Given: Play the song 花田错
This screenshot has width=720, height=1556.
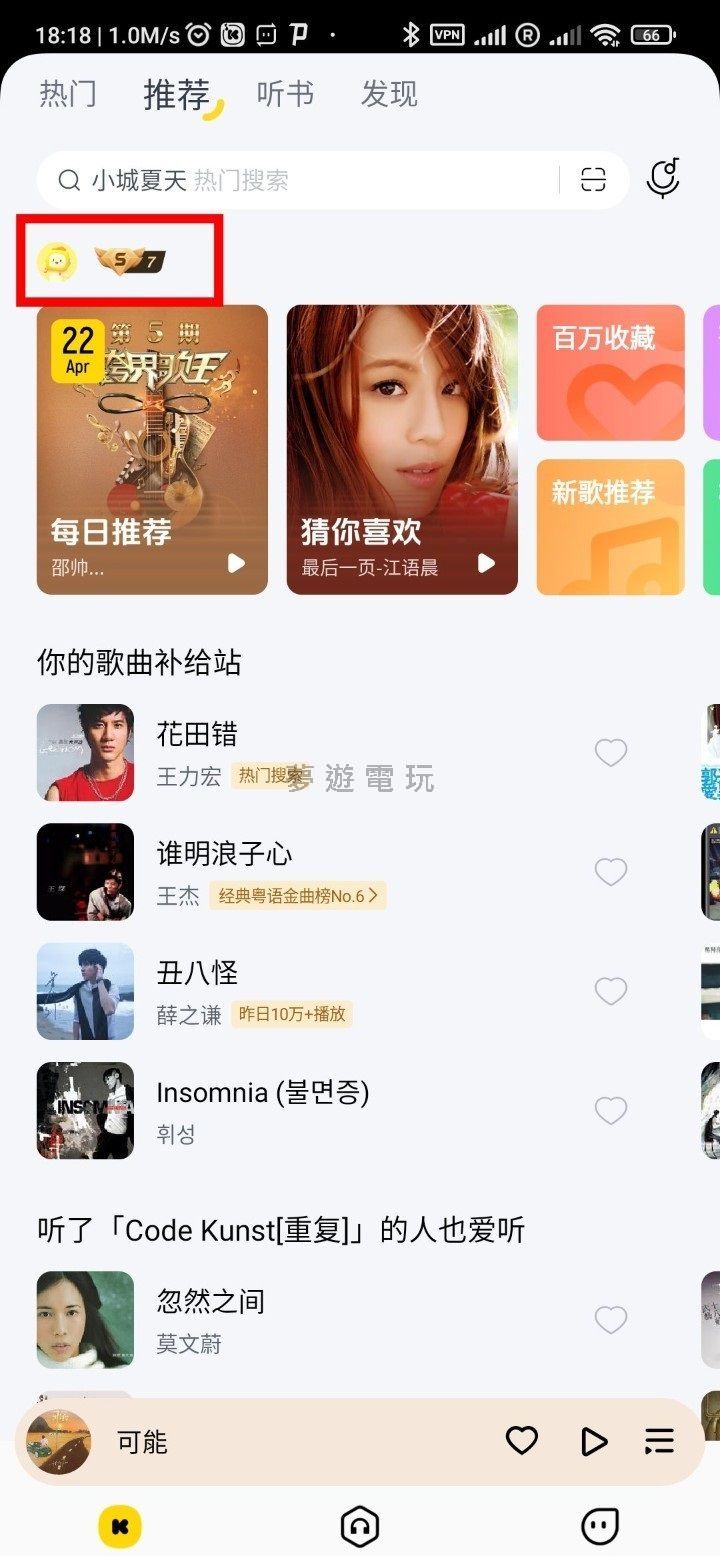Looking at the screenshot, I should tap(197, 735).
